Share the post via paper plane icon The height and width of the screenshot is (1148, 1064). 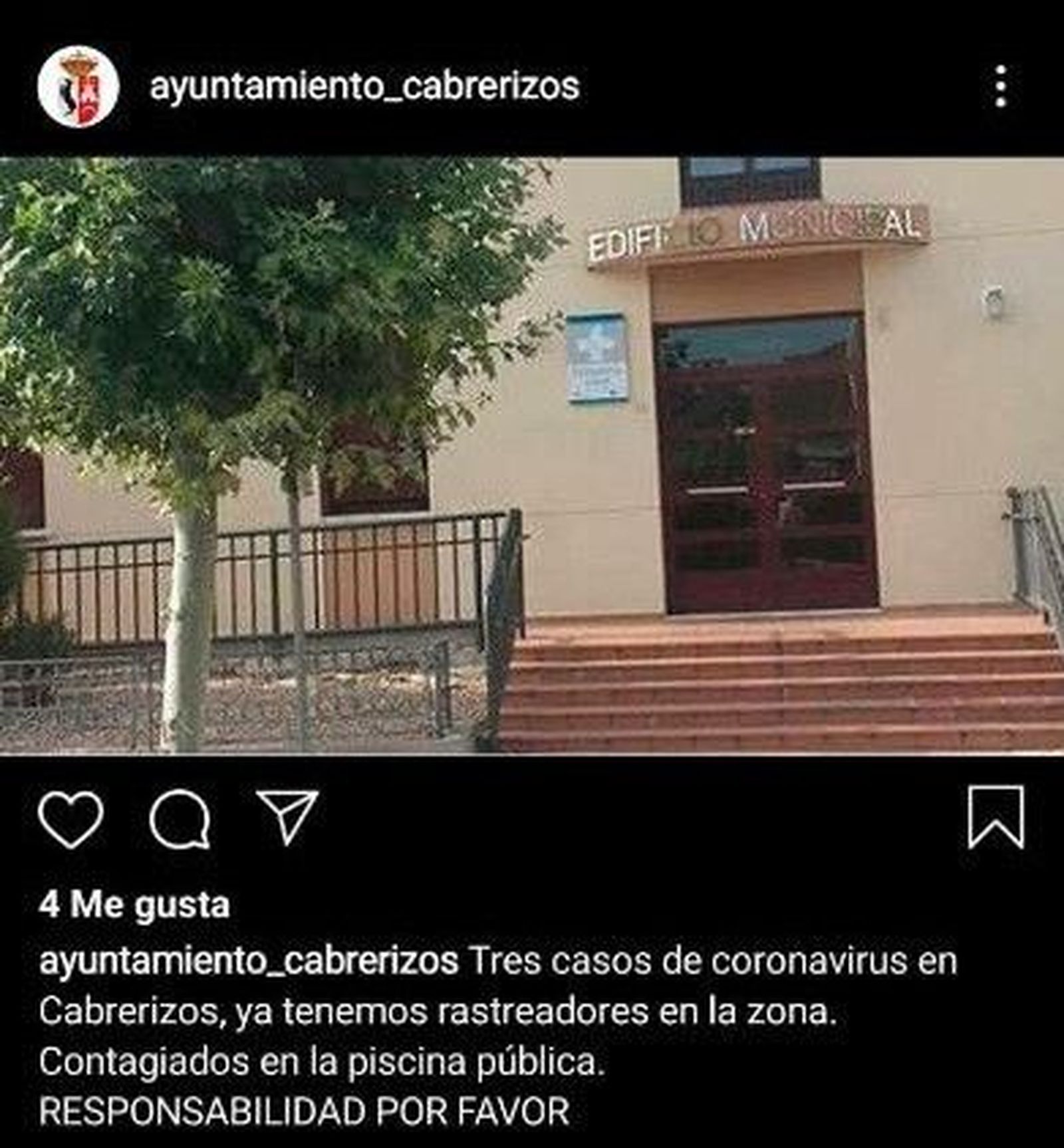click(288, 818)
